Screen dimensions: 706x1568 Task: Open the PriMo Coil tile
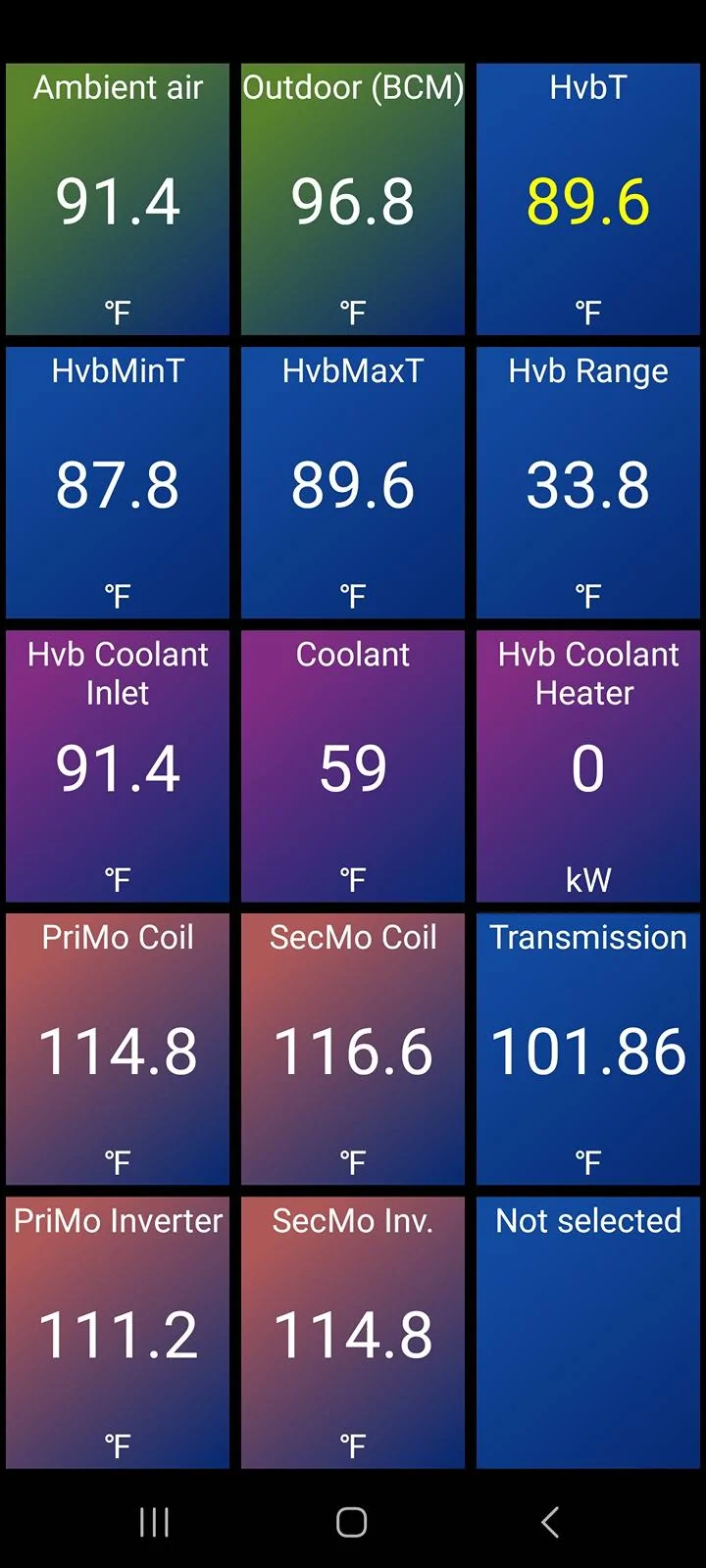(x=118, y=1050)
